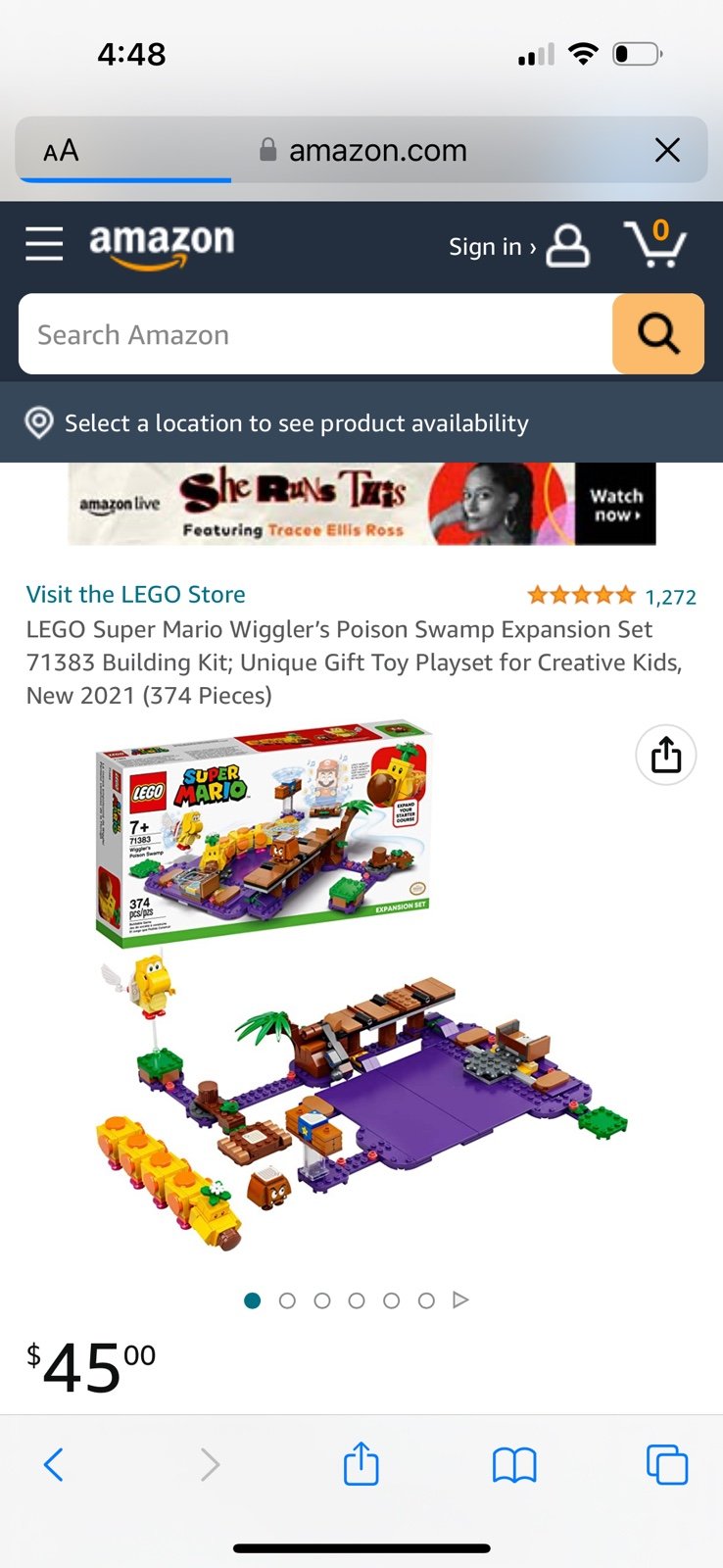Jump to second image indicator dot
723x1568 pixels.
[x=287, y=1300]
